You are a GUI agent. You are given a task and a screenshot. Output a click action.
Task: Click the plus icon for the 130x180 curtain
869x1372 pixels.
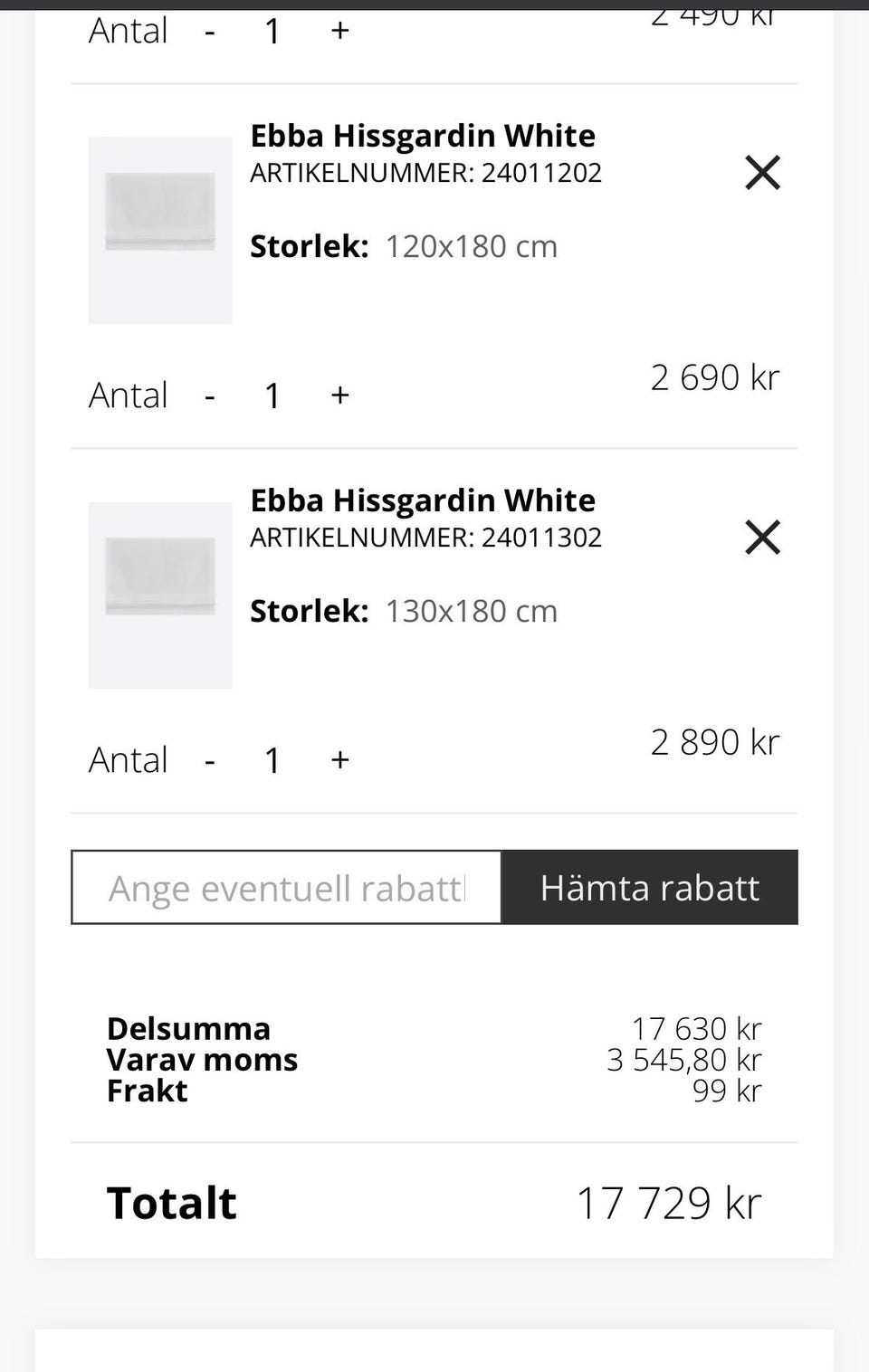click(339, 760)
